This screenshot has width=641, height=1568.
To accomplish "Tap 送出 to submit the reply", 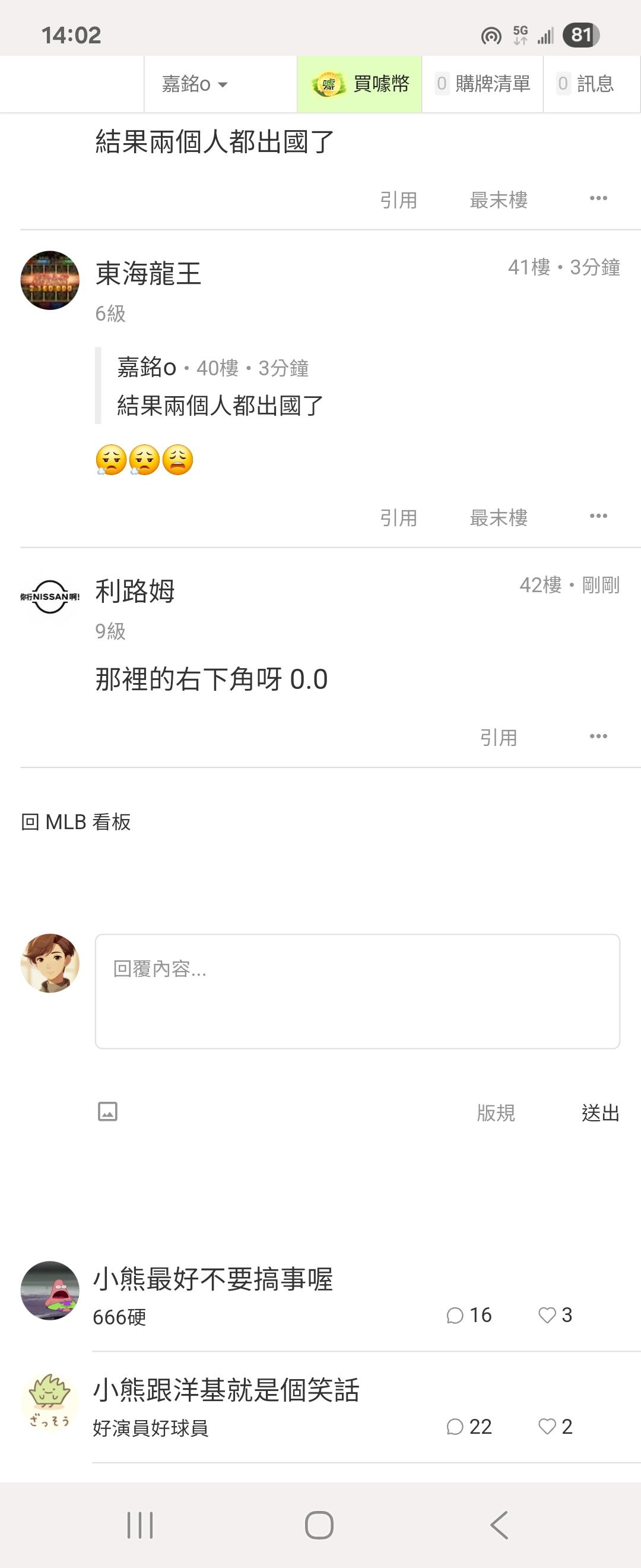I will coord(599,1112).
